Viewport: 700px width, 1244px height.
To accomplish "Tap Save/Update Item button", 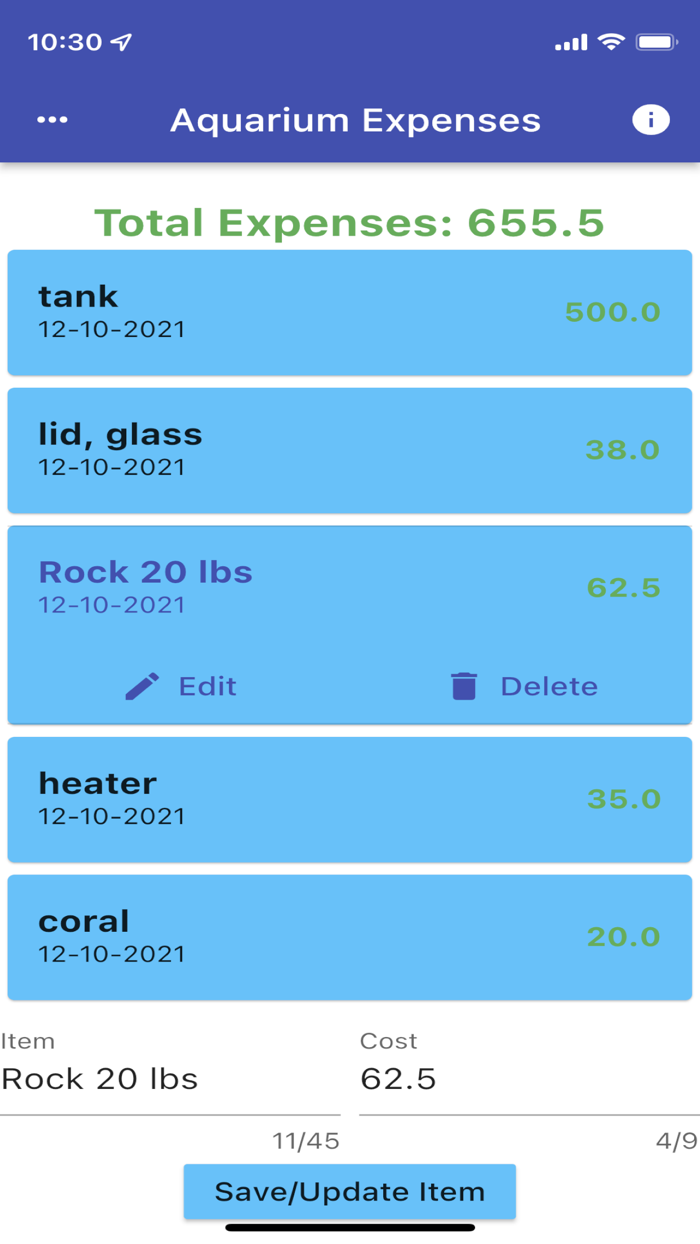I will point(350,1191).
